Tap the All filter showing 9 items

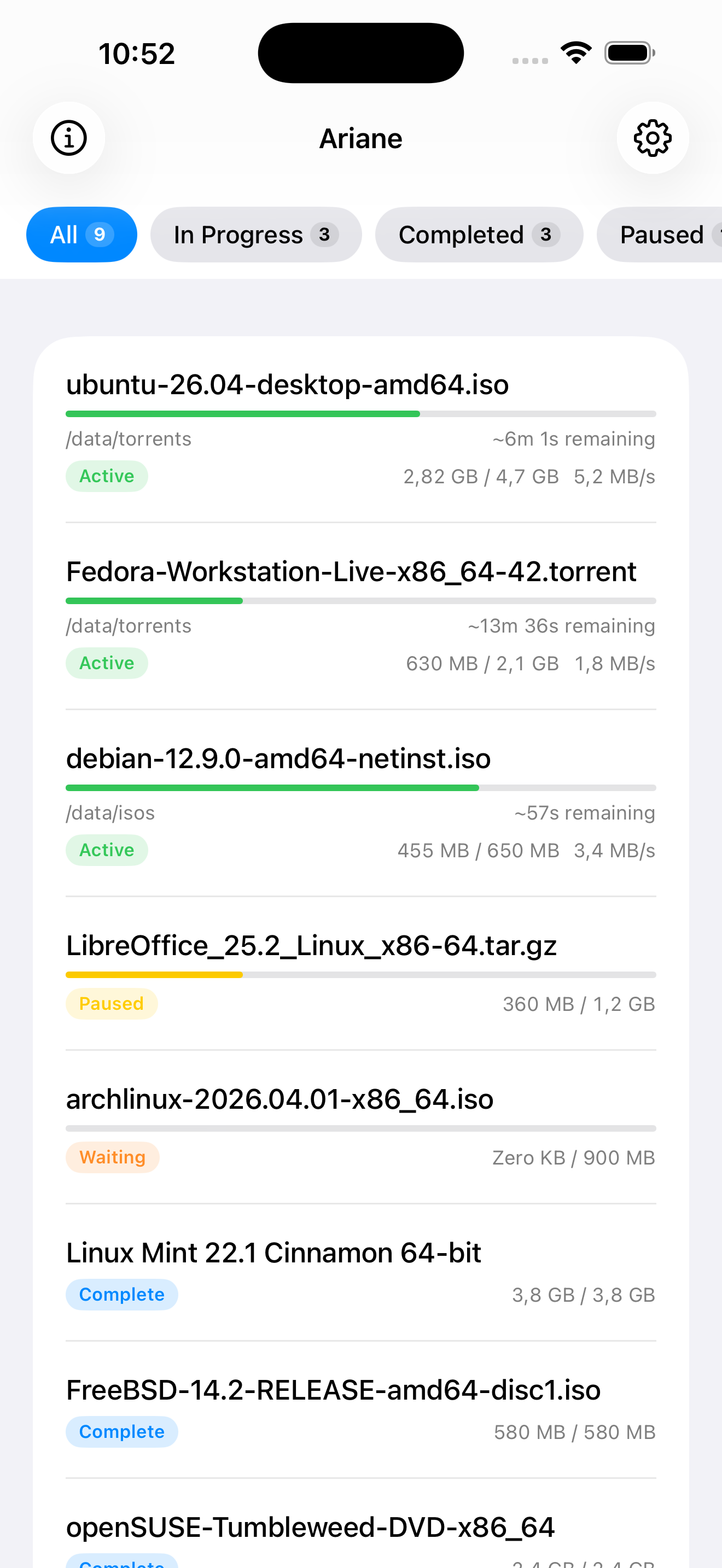coord(81,235)
